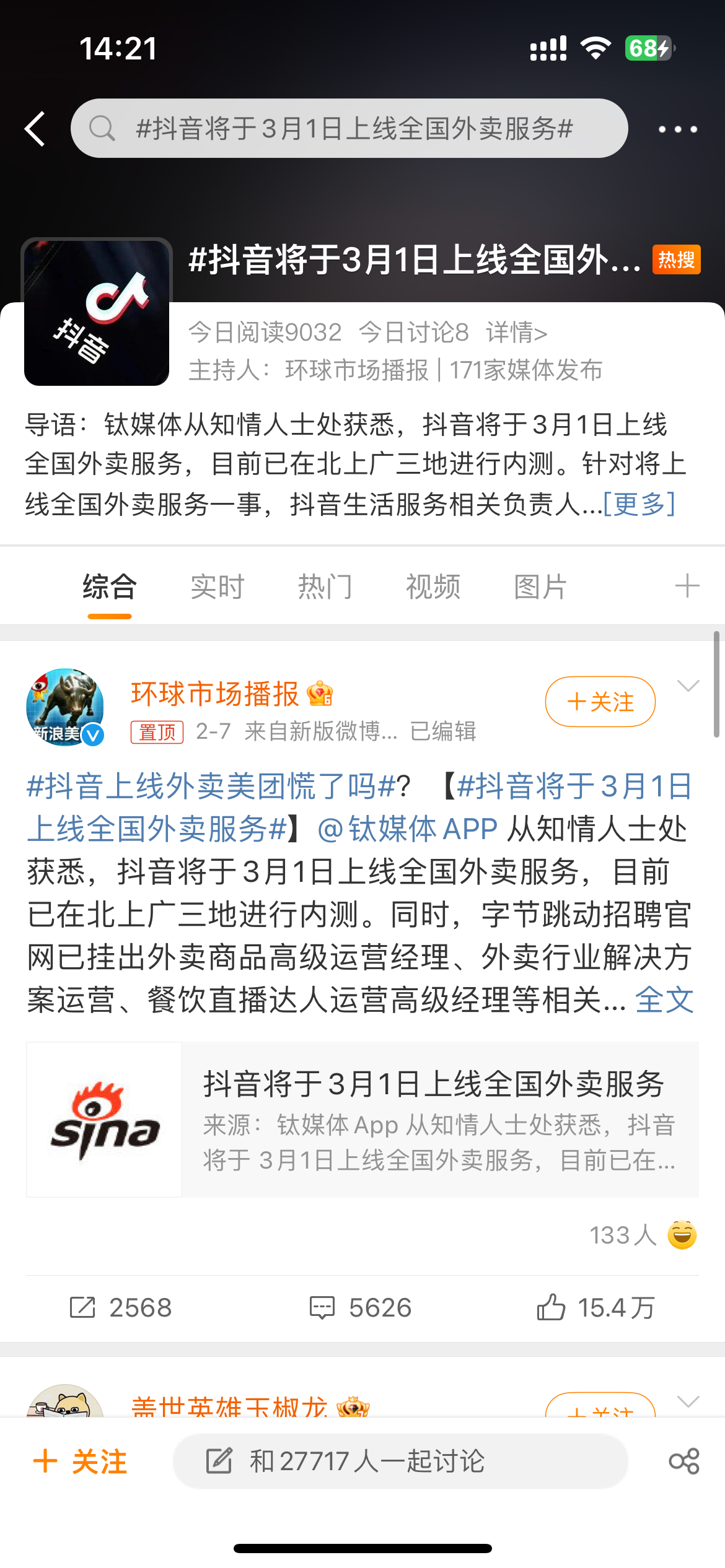This screenshot has height=1568, width=725.
Task: Switch to the 实时 tab
Action: point(217,586)
